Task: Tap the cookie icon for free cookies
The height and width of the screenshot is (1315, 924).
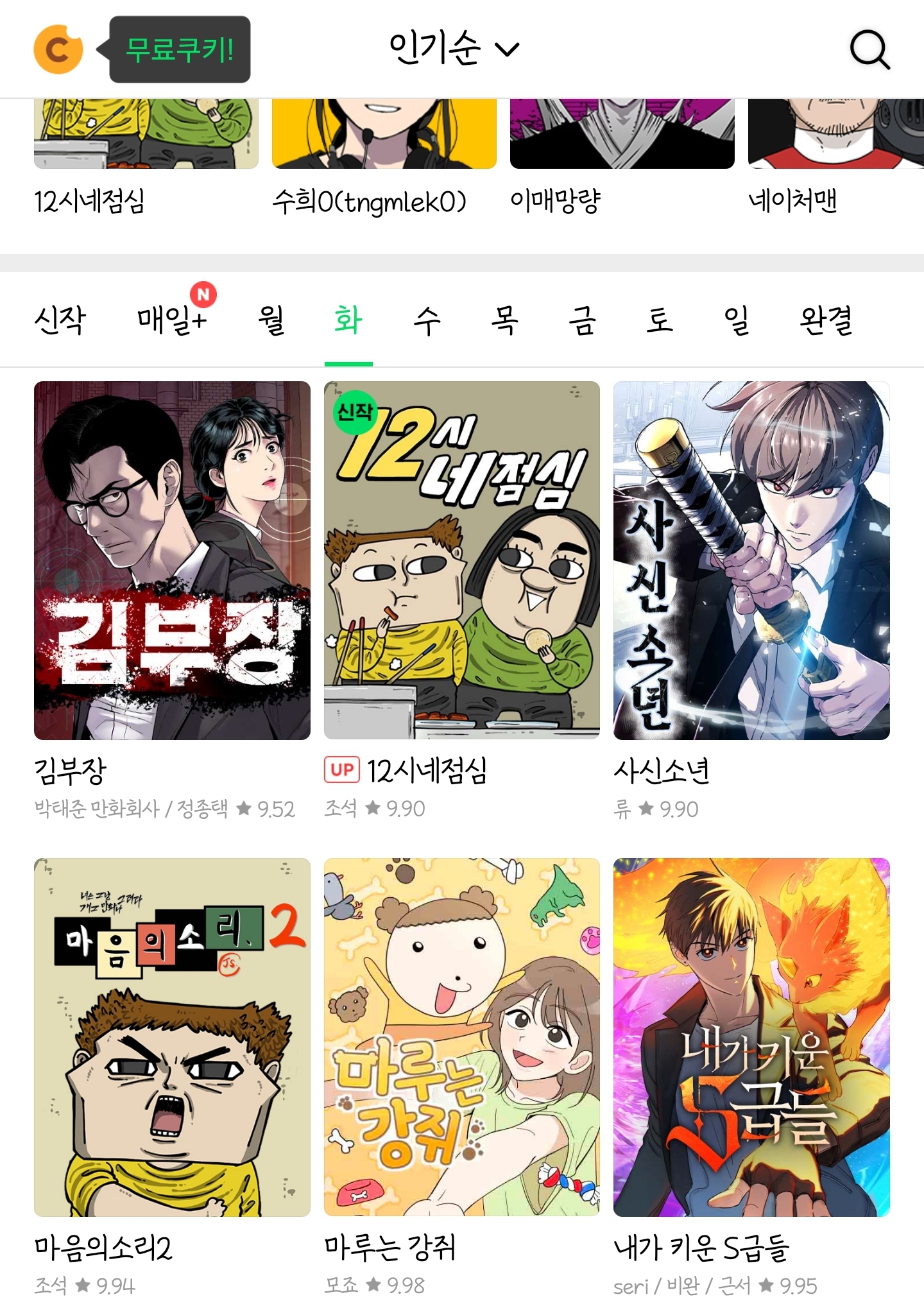Action: 58,49
